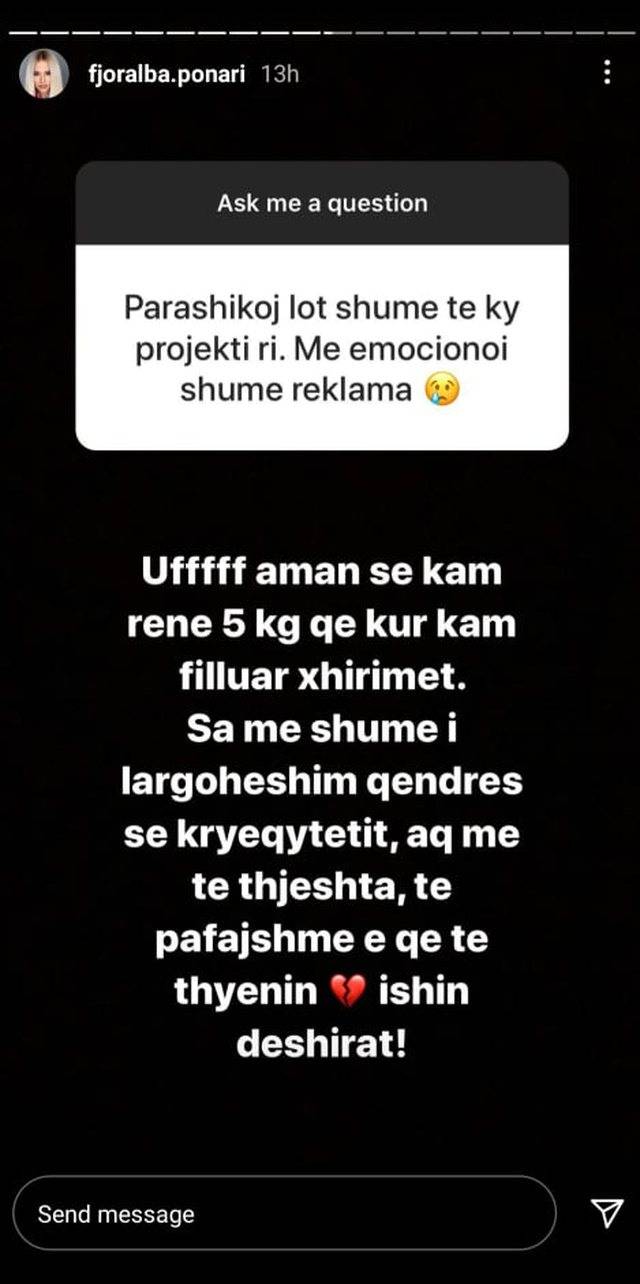Open the story overflow menu

coord(608,73)
